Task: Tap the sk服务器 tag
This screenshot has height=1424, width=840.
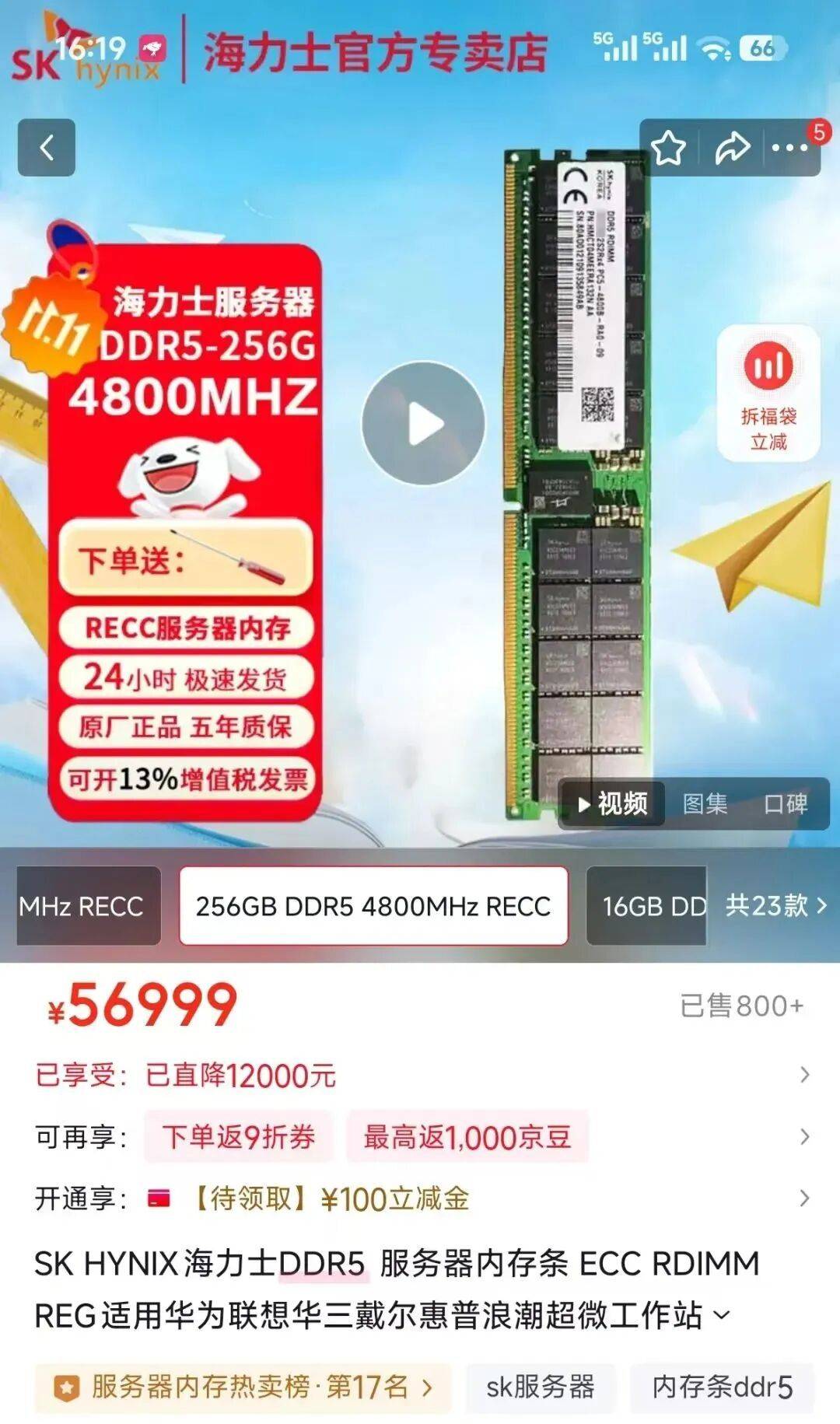Action: [541, 1387]
